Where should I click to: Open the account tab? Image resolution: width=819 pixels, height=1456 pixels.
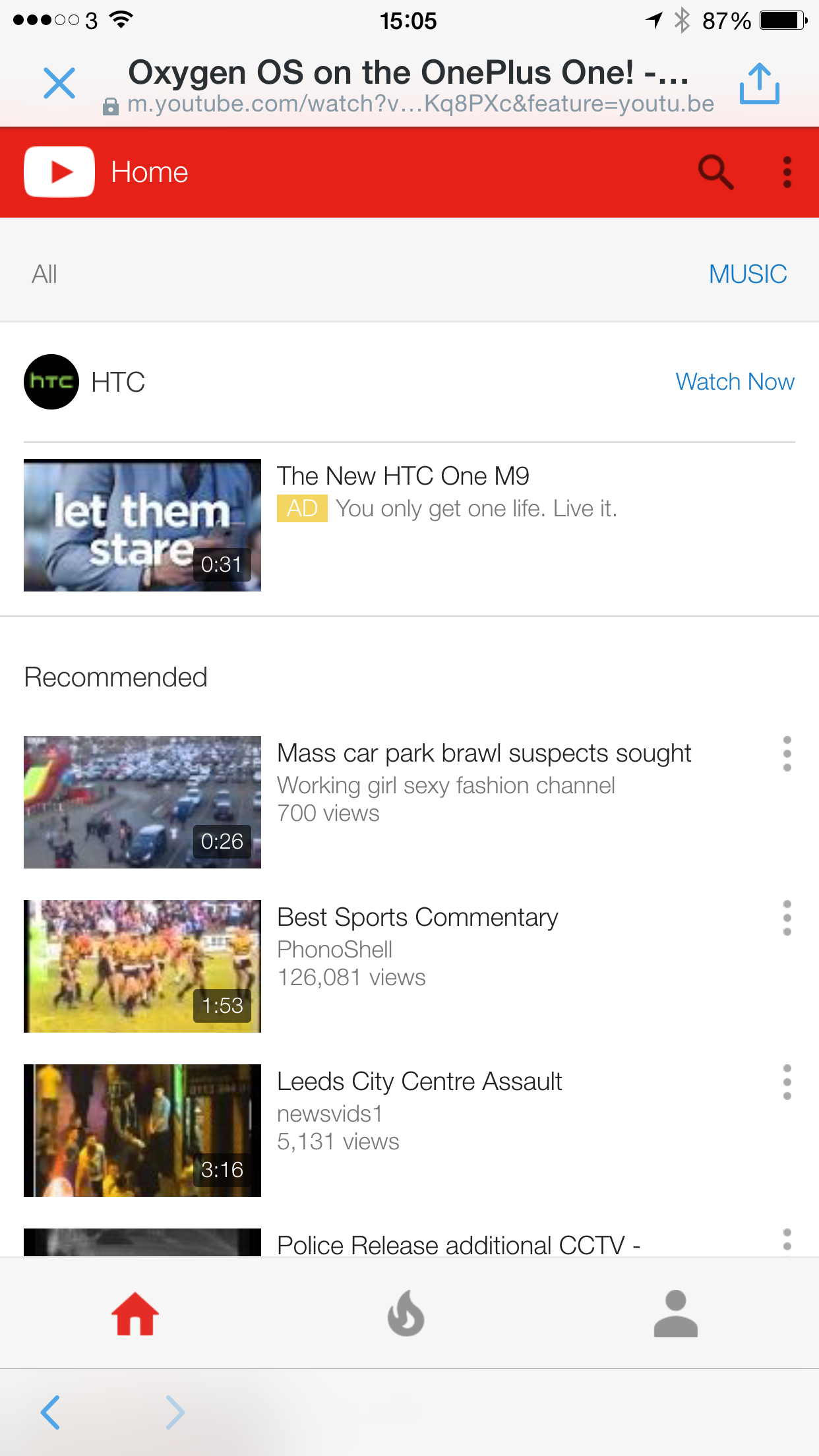click(x=676, y=1313)
